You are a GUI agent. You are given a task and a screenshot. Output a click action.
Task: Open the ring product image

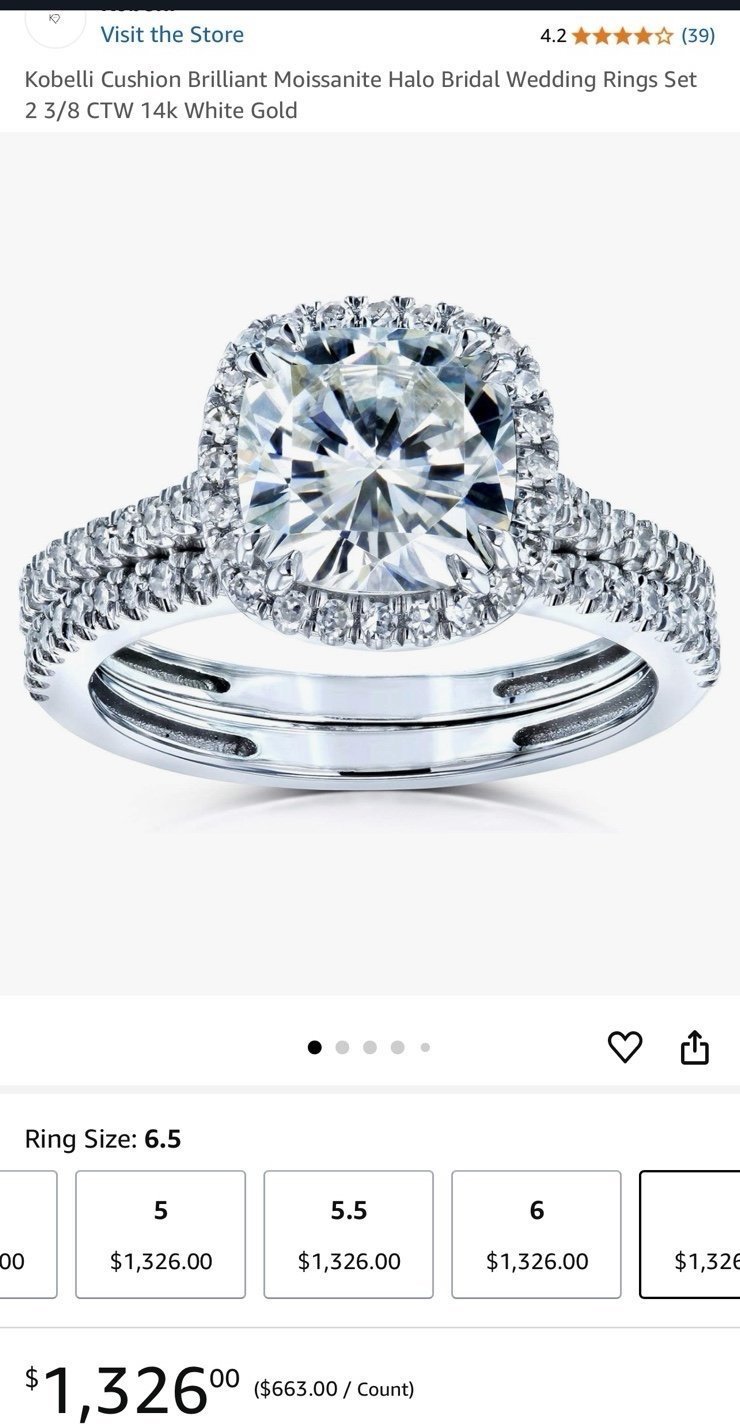370,563
